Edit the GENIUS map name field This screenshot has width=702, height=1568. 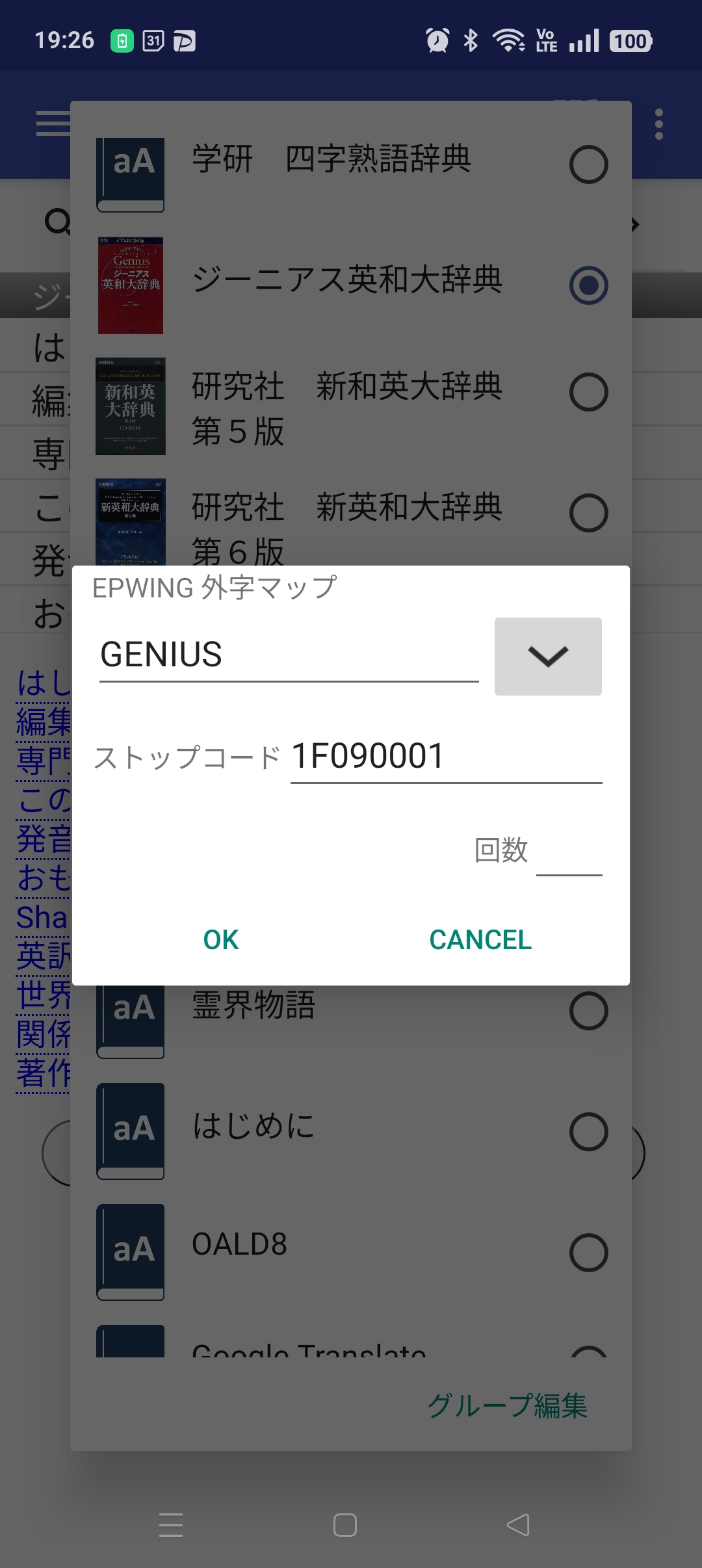289,655
